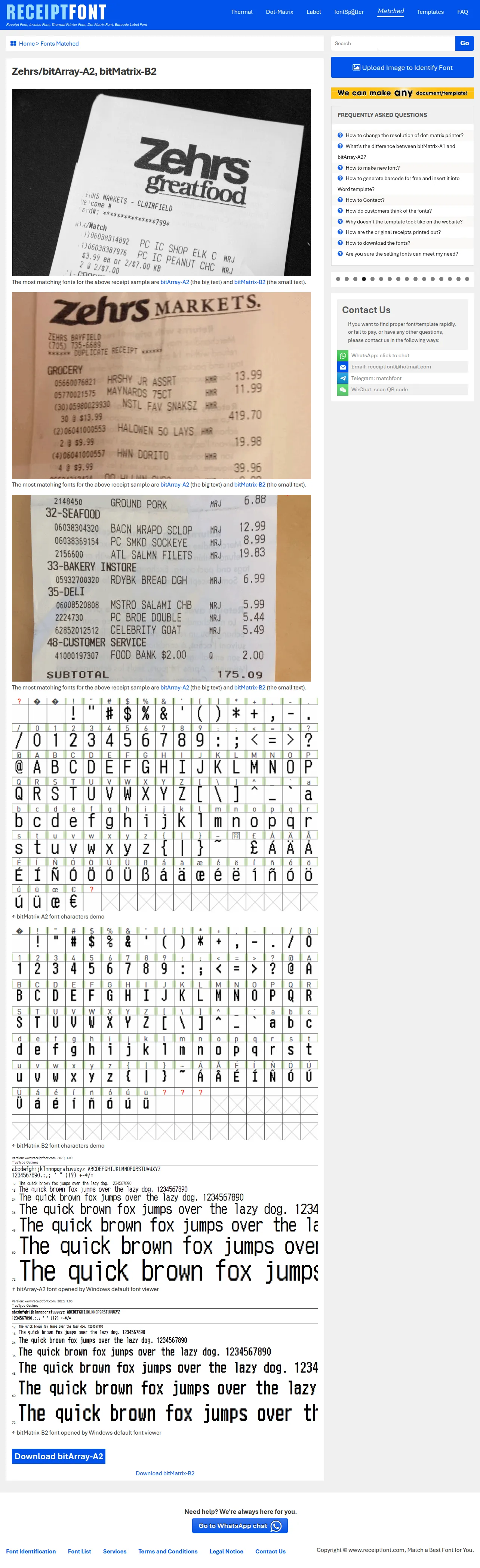This screenshot has width=480, height=1568.
Task: Open FAQ 'How to make new font?'
Action: (x=372, y=168)
